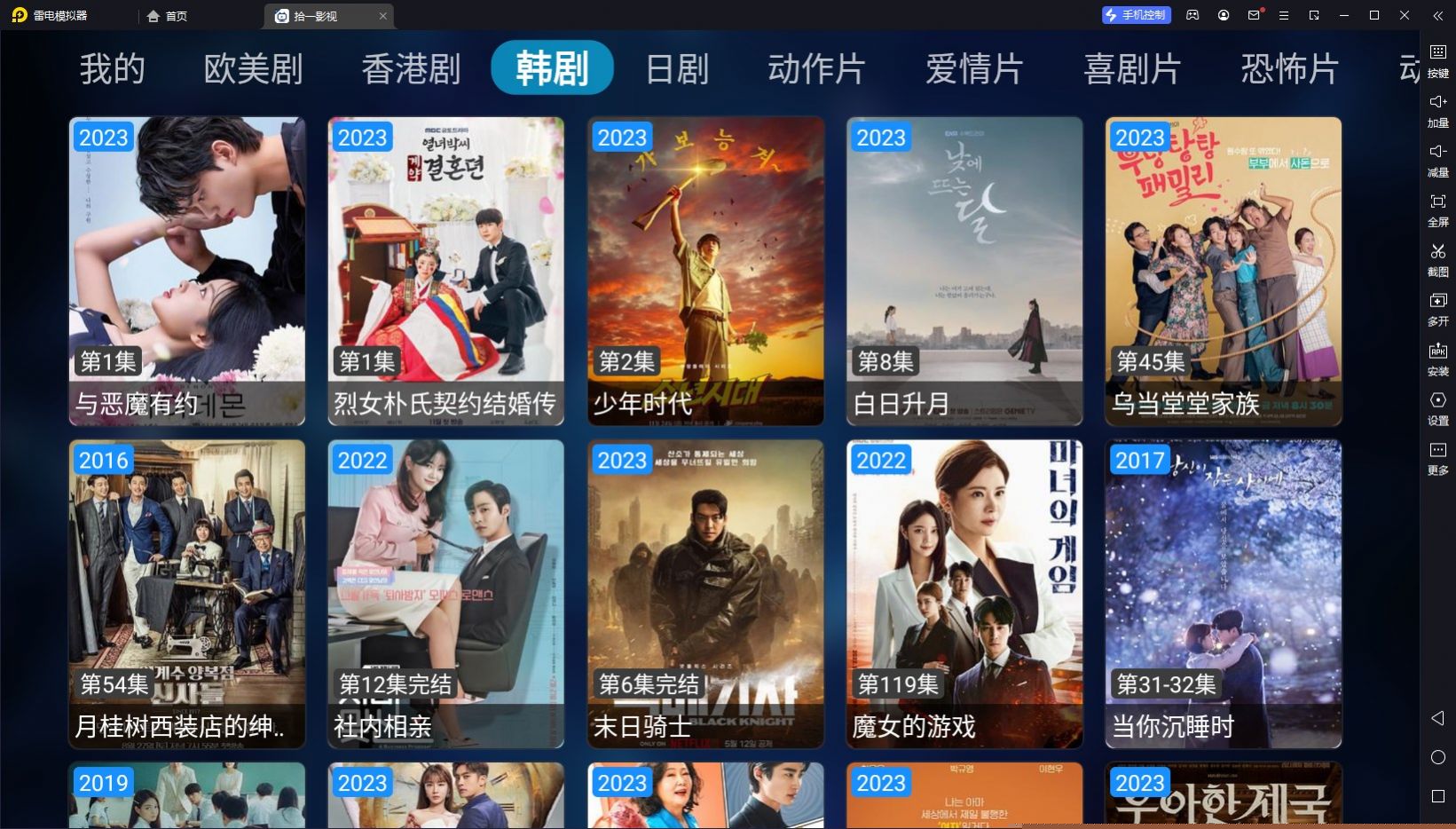The width and height of the screenshot is (1456, 829).
Task: Tap the Android back button
Action: pos(1438,718)
